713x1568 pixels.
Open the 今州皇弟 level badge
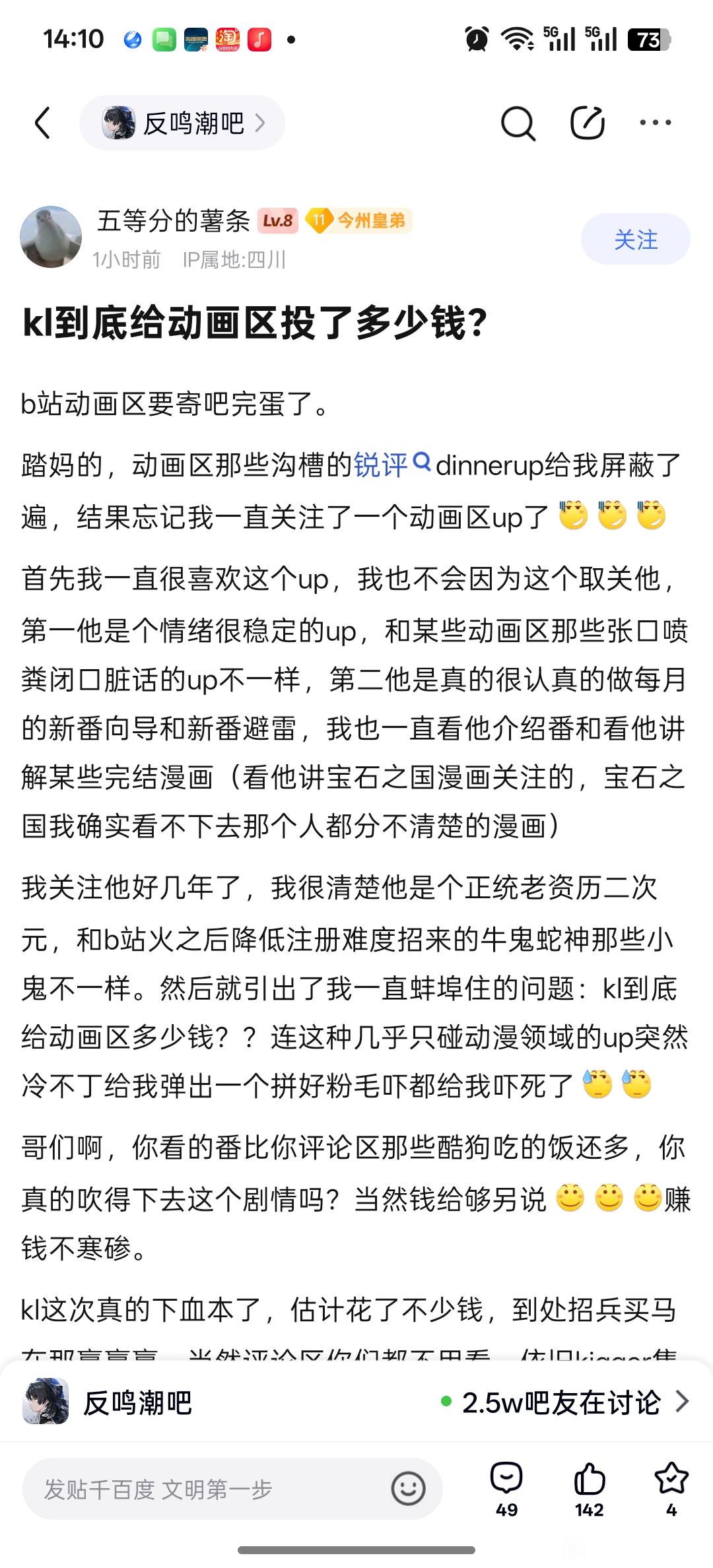pos(360,220)
